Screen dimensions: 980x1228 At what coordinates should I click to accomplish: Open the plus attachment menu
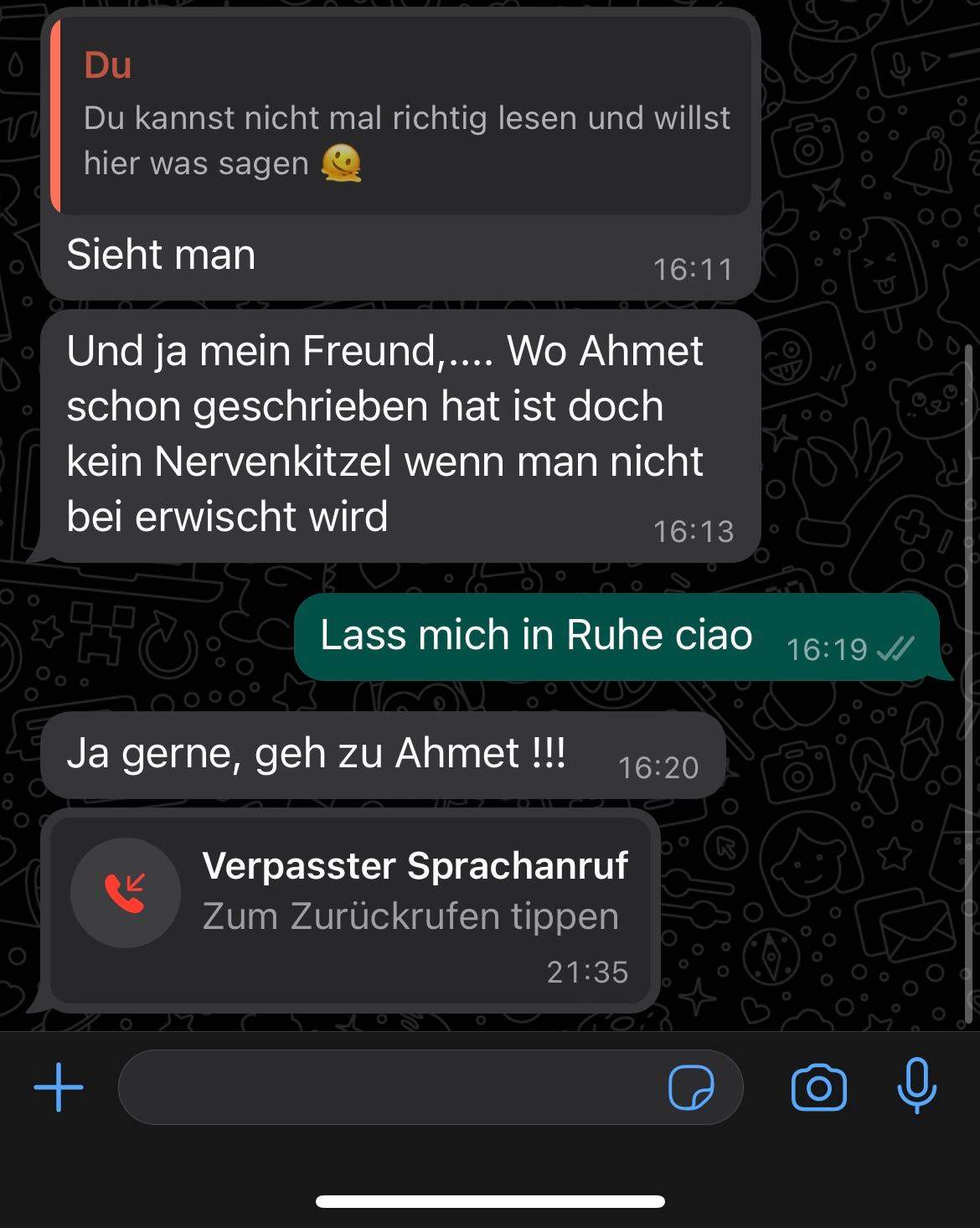(x=59, y=1087)
